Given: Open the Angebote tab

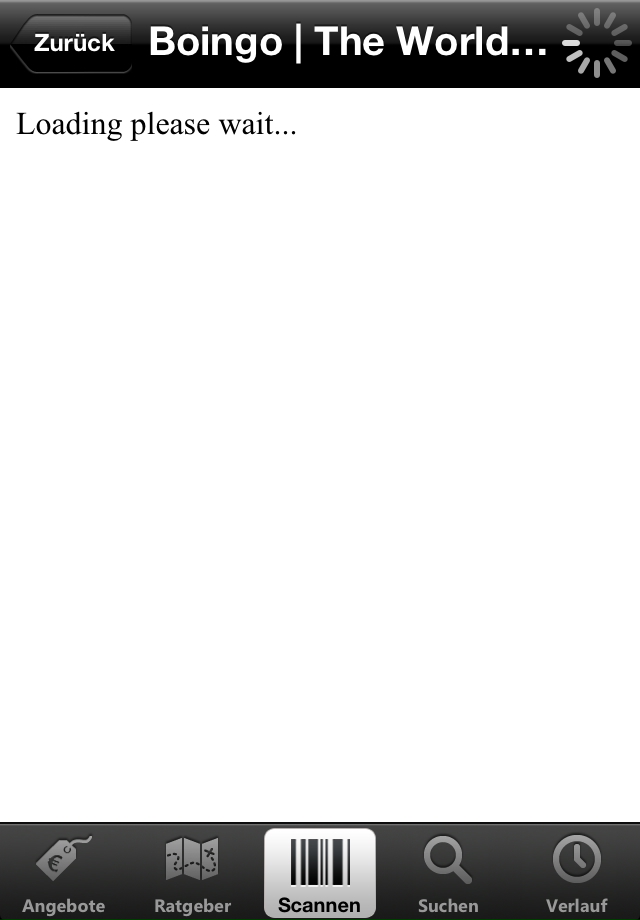Looking at the screenshot, I should point(64,873).
